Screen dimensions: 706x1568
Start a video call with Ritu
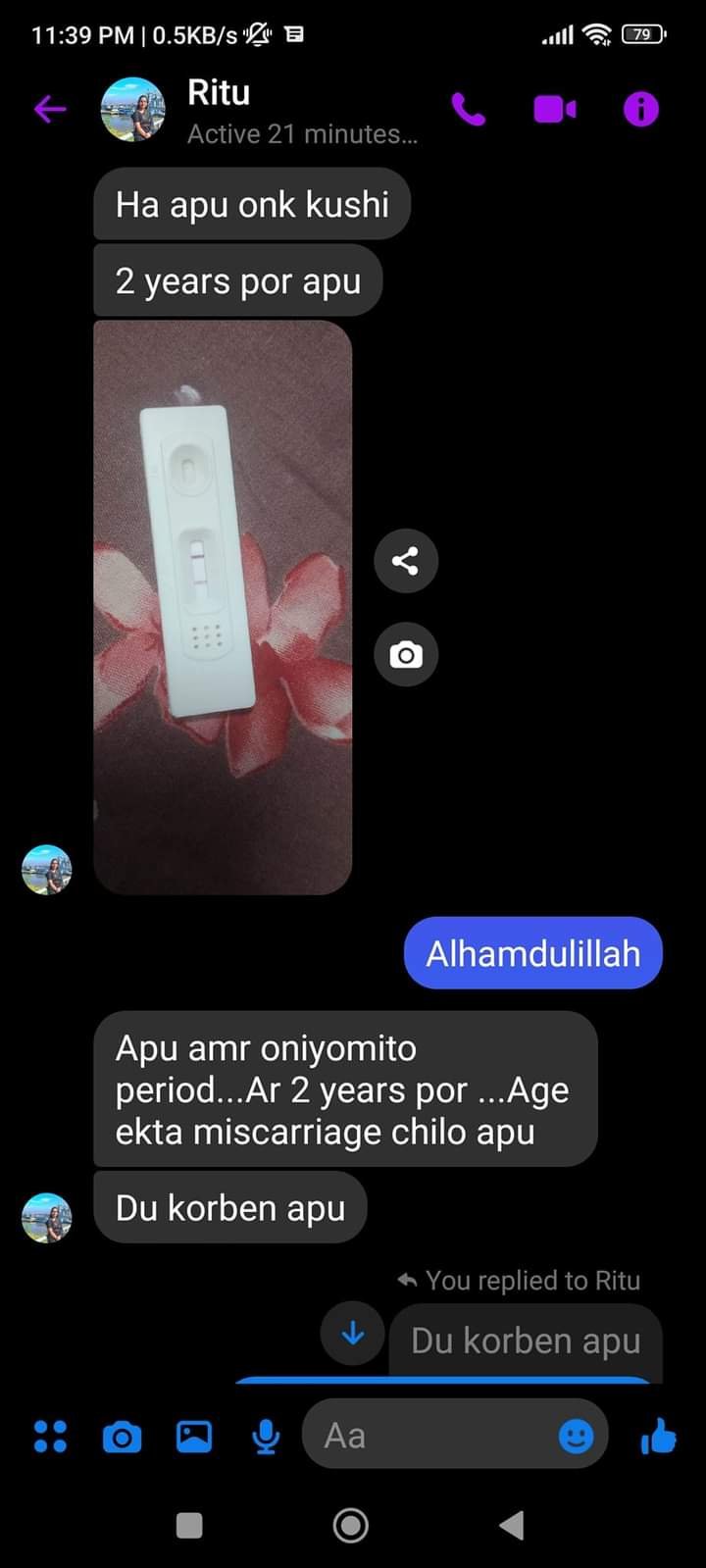click(x=554, y=109)
